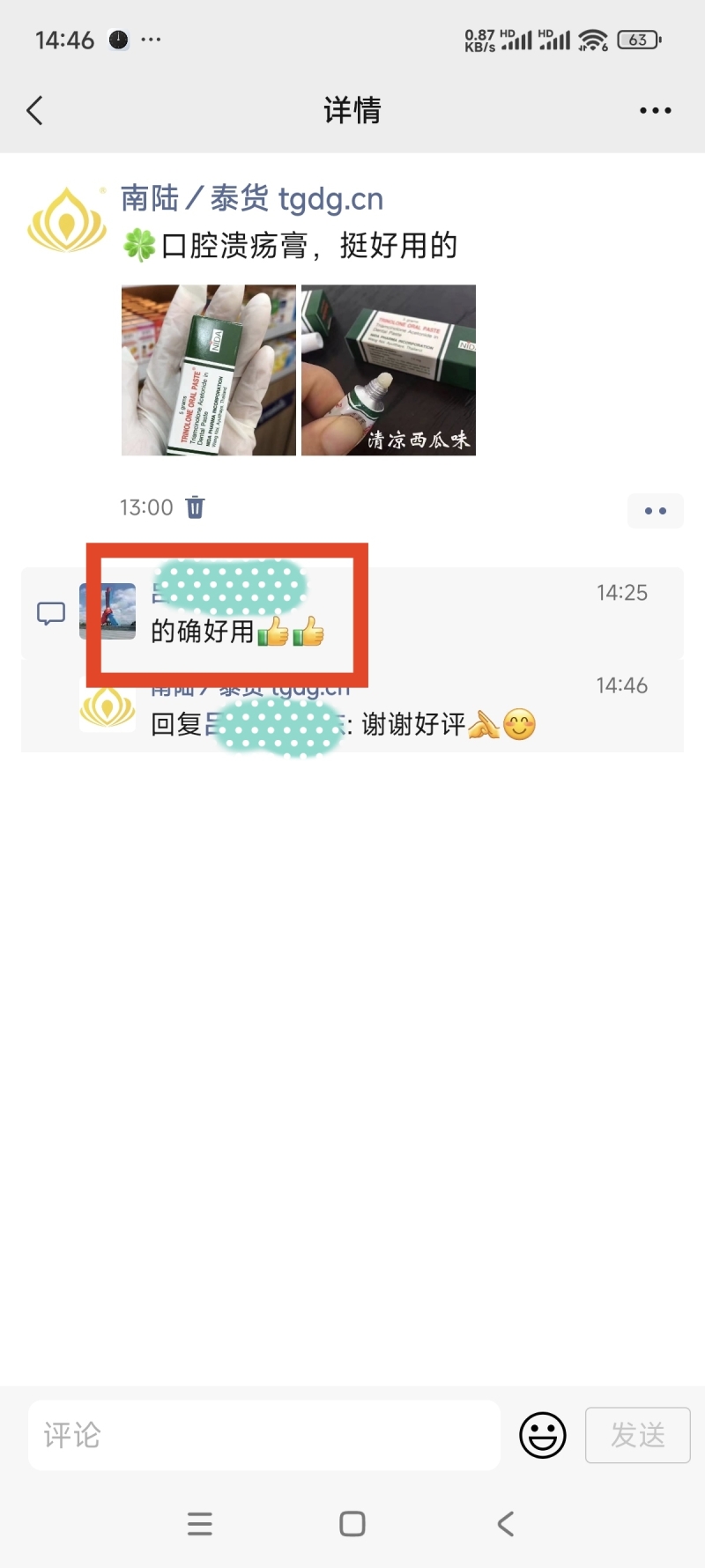
Task: Tap the 发送 button
Action: pyautogui.click(x=637, y=1435)
